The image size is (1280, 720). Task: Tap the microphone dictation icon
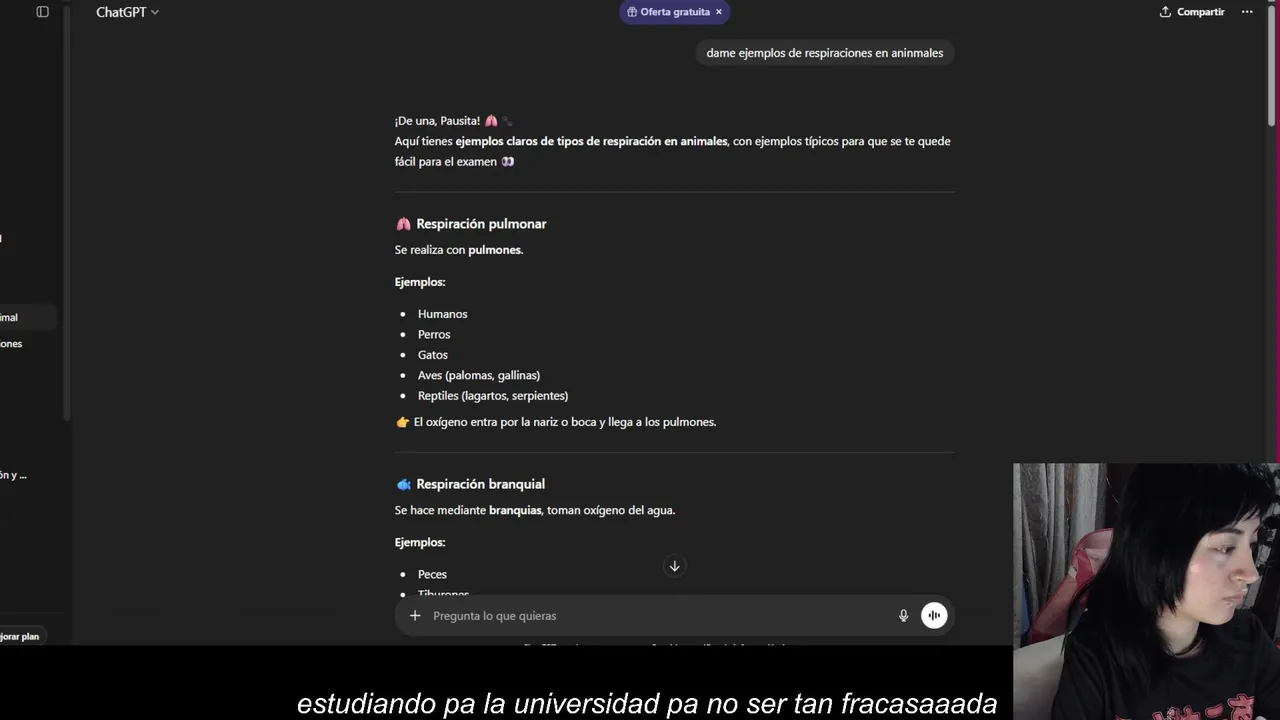pyautogui.click(x=903, y=616)
